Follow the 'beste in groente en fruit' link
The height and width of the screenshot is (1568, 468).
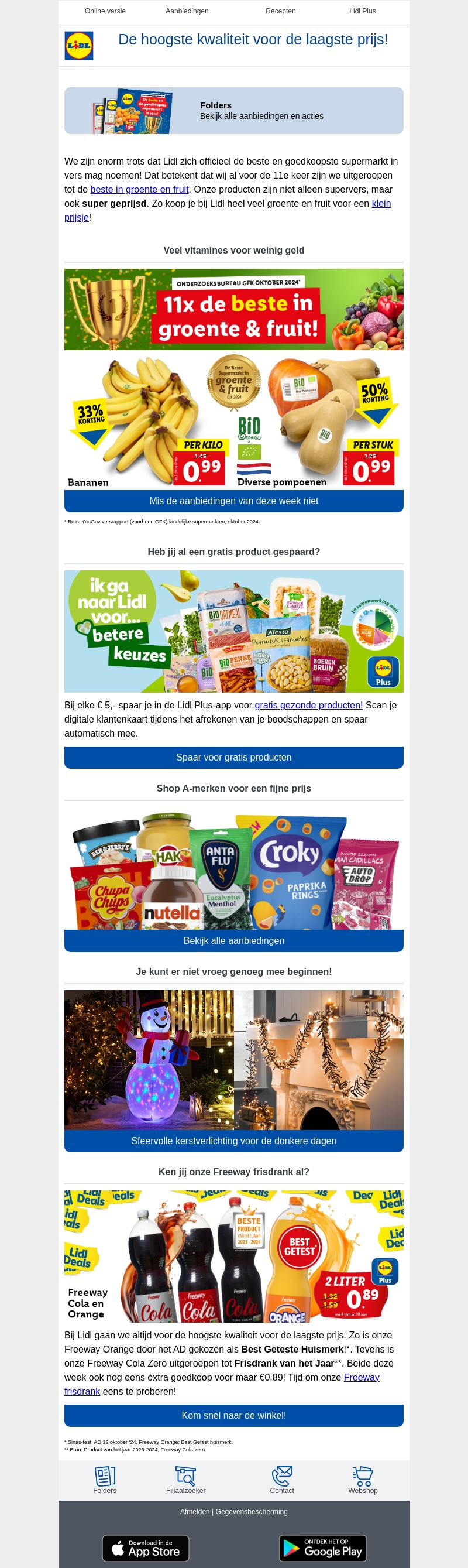click(139, 189)
